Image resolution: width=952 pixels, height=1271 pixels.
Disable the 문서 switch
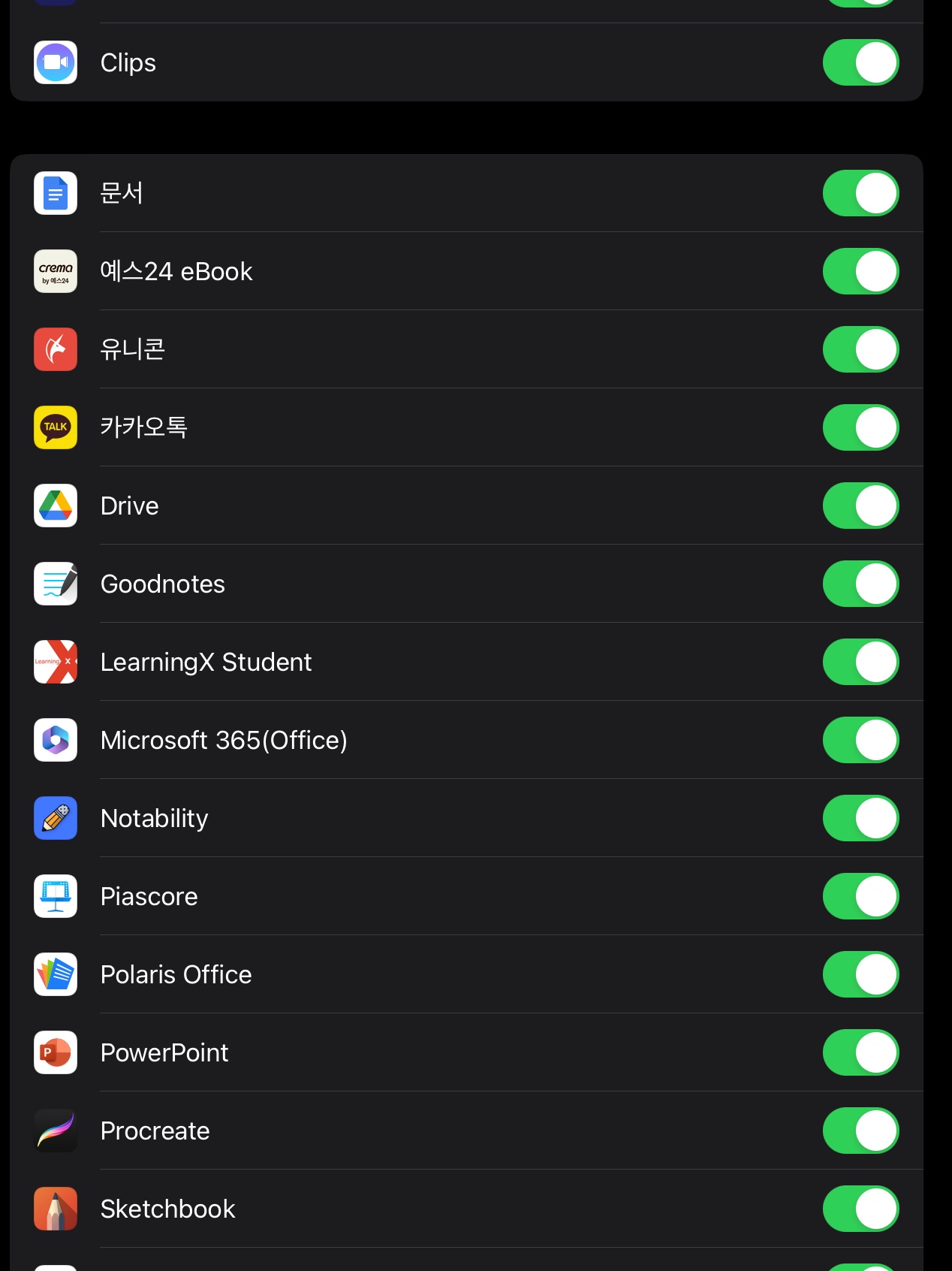pyautogui.click(x=860, y=193)
